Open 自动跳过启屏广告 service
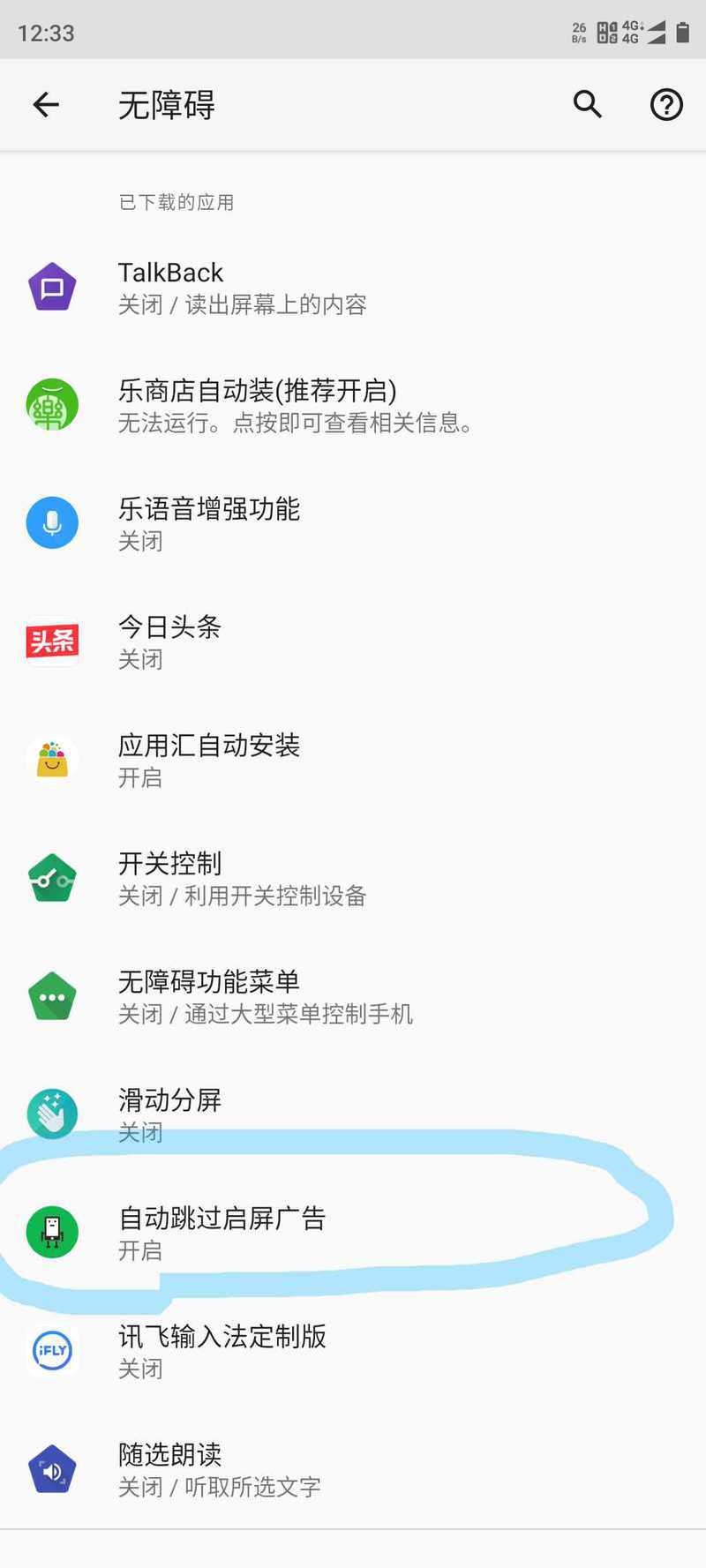Screen dimensions: 706x1568 [x=353, y=1234]
